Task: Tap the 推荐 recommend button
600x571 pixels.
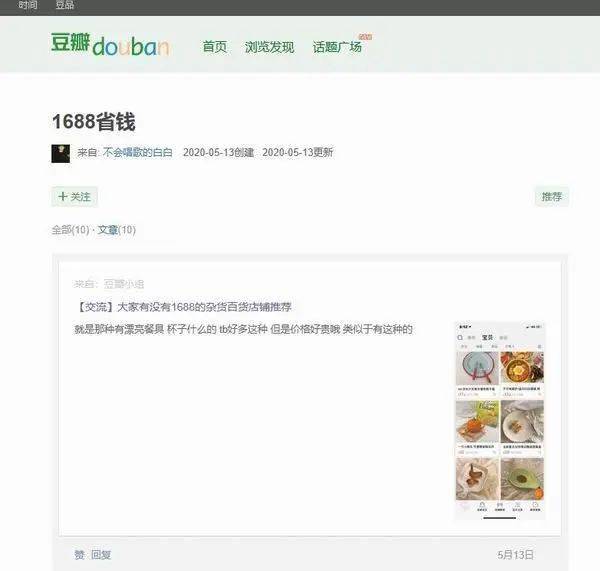Action: coord(552,197)
